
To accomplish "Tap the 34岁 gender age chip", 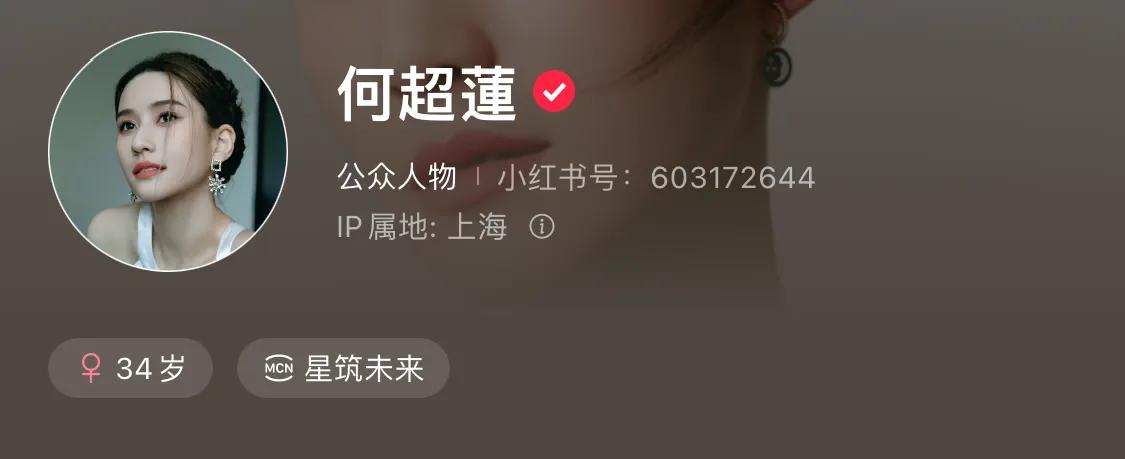I will tap(130, 369).
